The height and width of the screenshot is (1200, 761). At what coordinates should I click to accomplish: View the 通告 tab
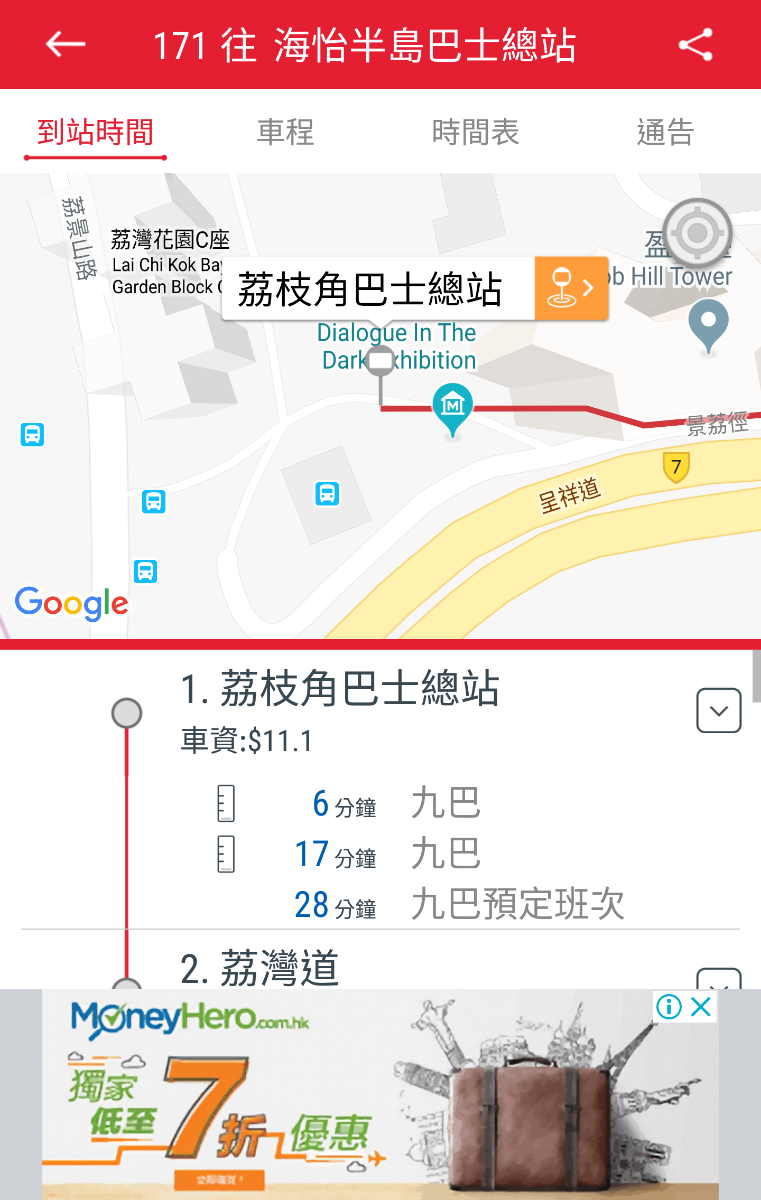pyautogui.click(x=665, y=132)
